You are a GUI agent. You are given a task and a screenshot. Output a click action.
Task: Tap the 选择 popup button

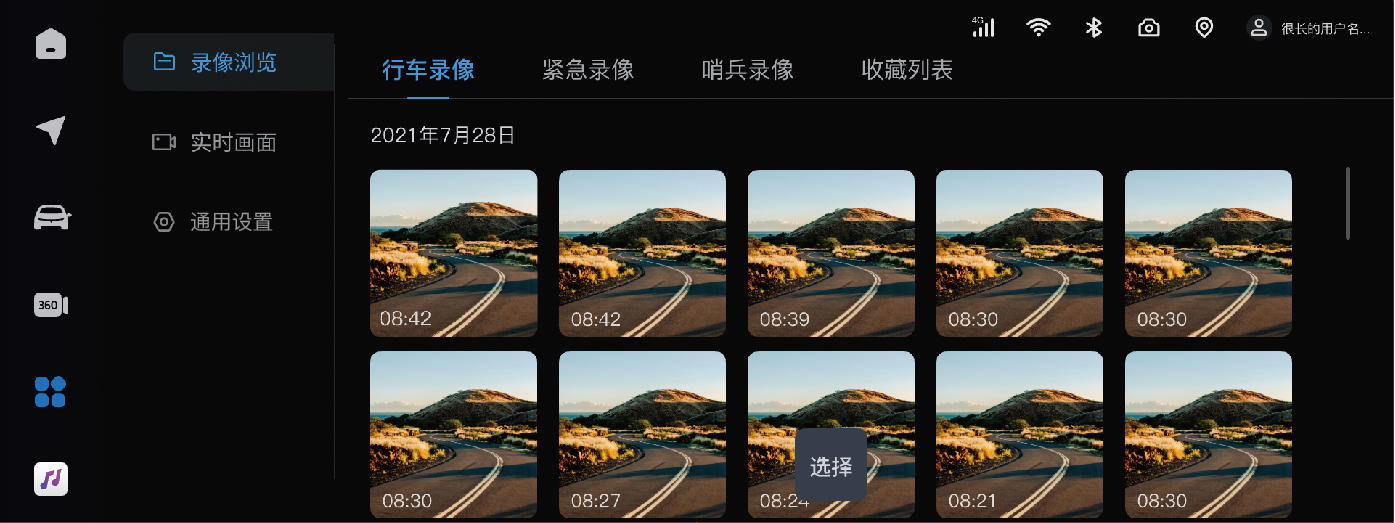point(830,465)
